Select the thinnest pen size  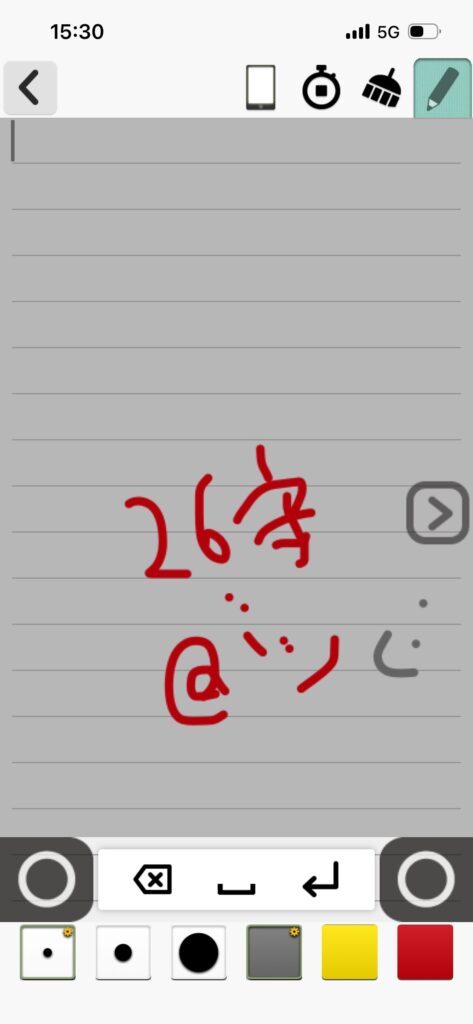pyautogui.click(x=48, y=952)
